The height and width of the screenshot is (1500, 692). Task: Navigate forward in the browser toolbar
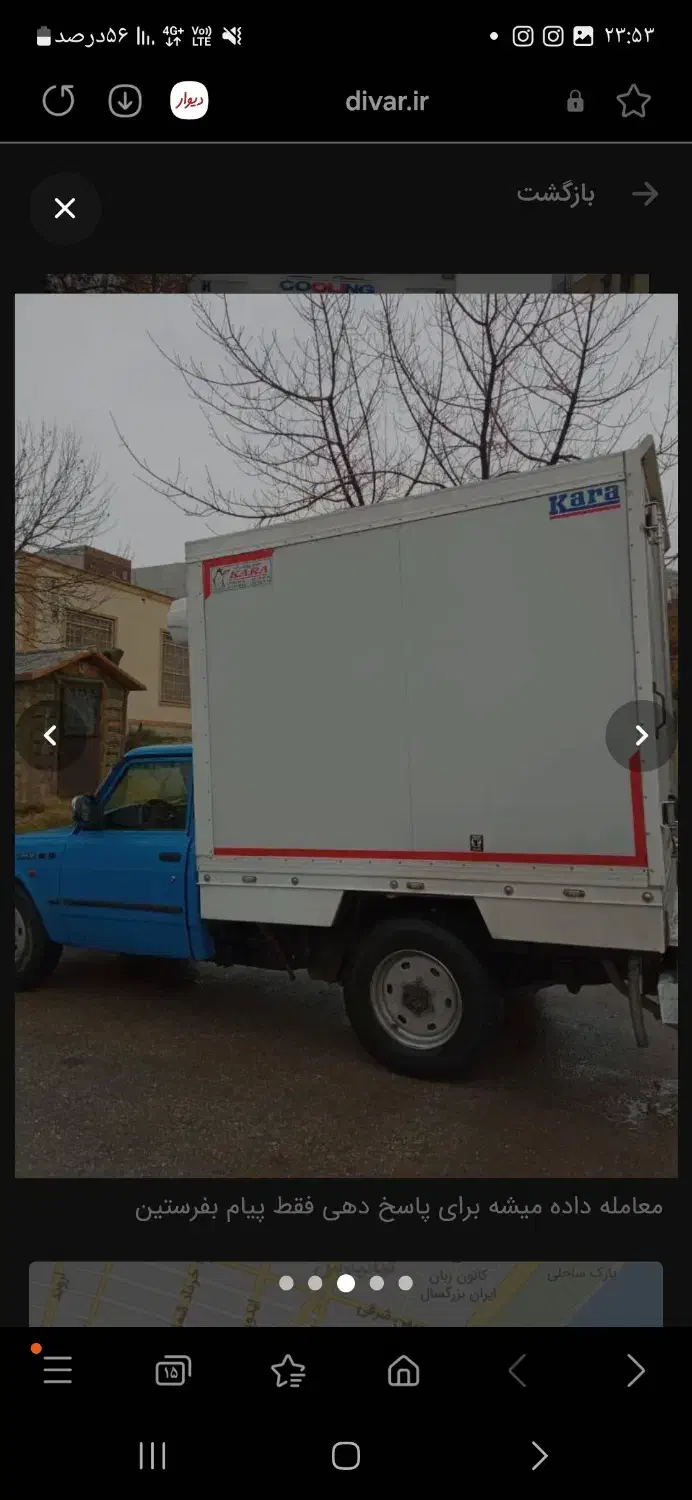(635, 1371)
